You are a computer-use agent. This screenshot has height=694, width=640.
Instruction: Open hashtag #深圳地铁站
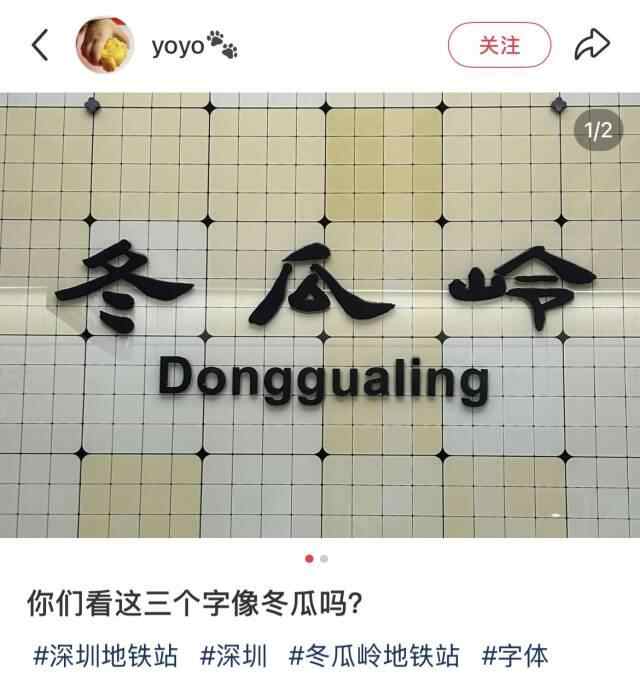pos(105,657)
